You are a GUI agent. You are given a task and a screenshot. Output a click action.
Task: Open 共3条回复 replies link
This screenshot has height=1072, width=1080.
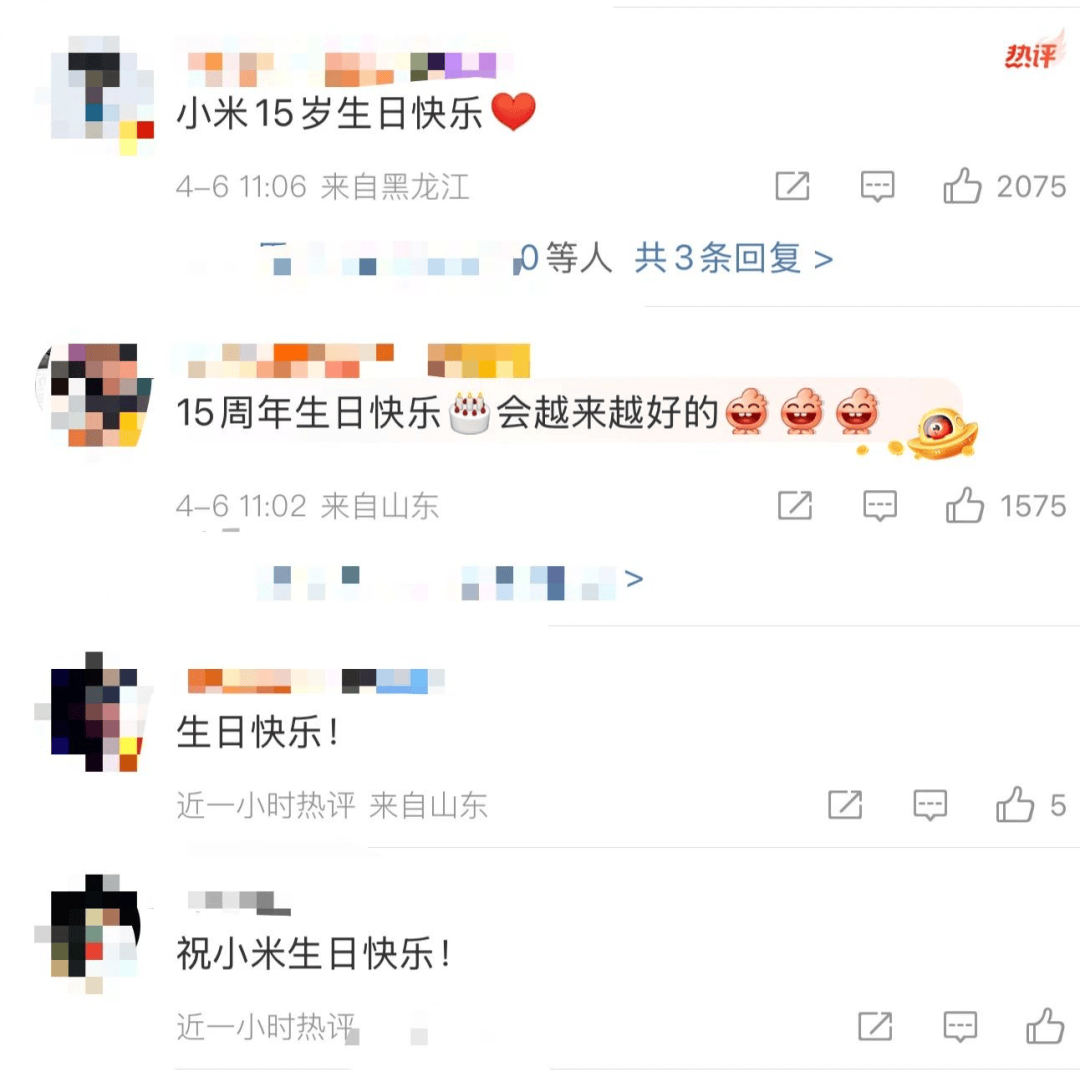(x=733, y=259)
